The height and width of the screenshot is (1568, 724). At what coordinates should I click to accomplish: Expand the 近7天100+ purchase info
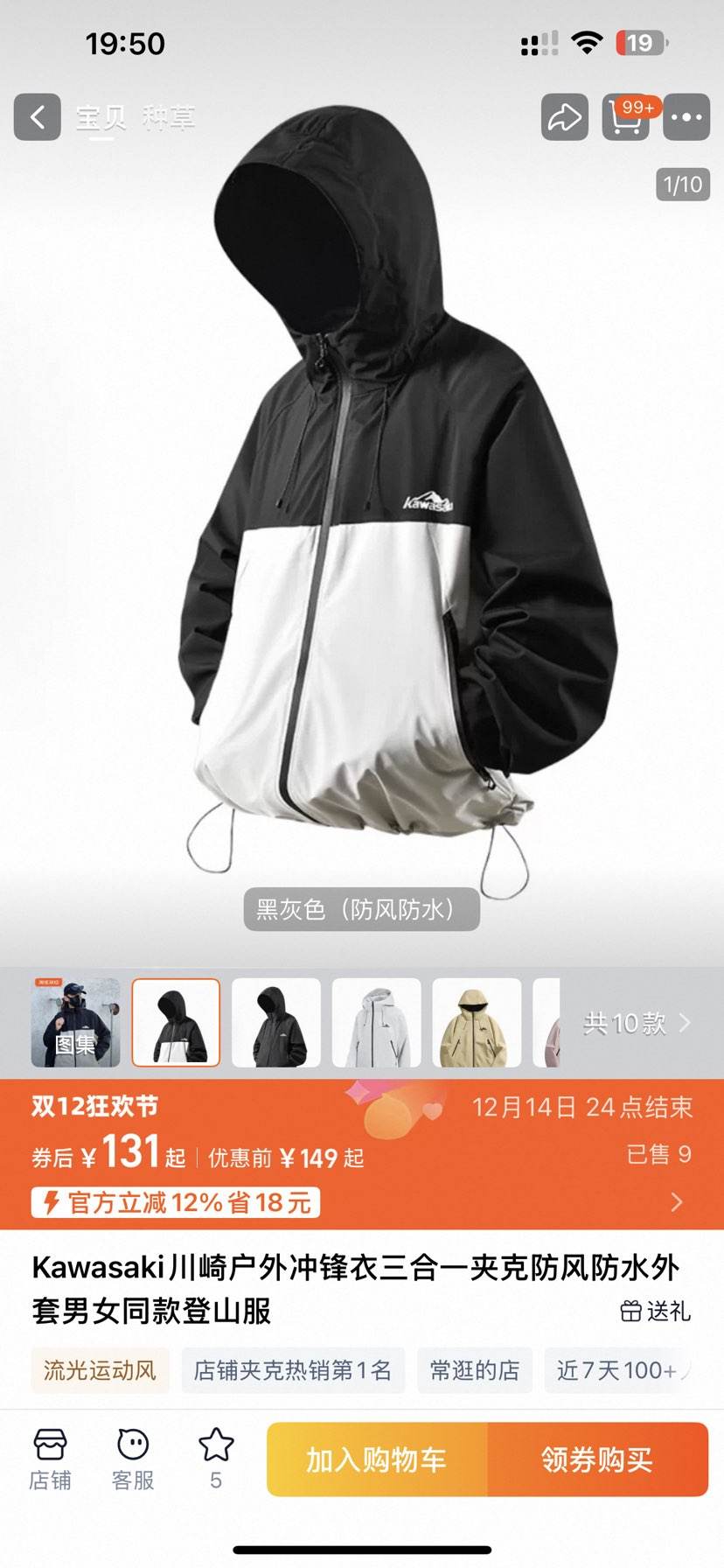[x=617, y=1370]
